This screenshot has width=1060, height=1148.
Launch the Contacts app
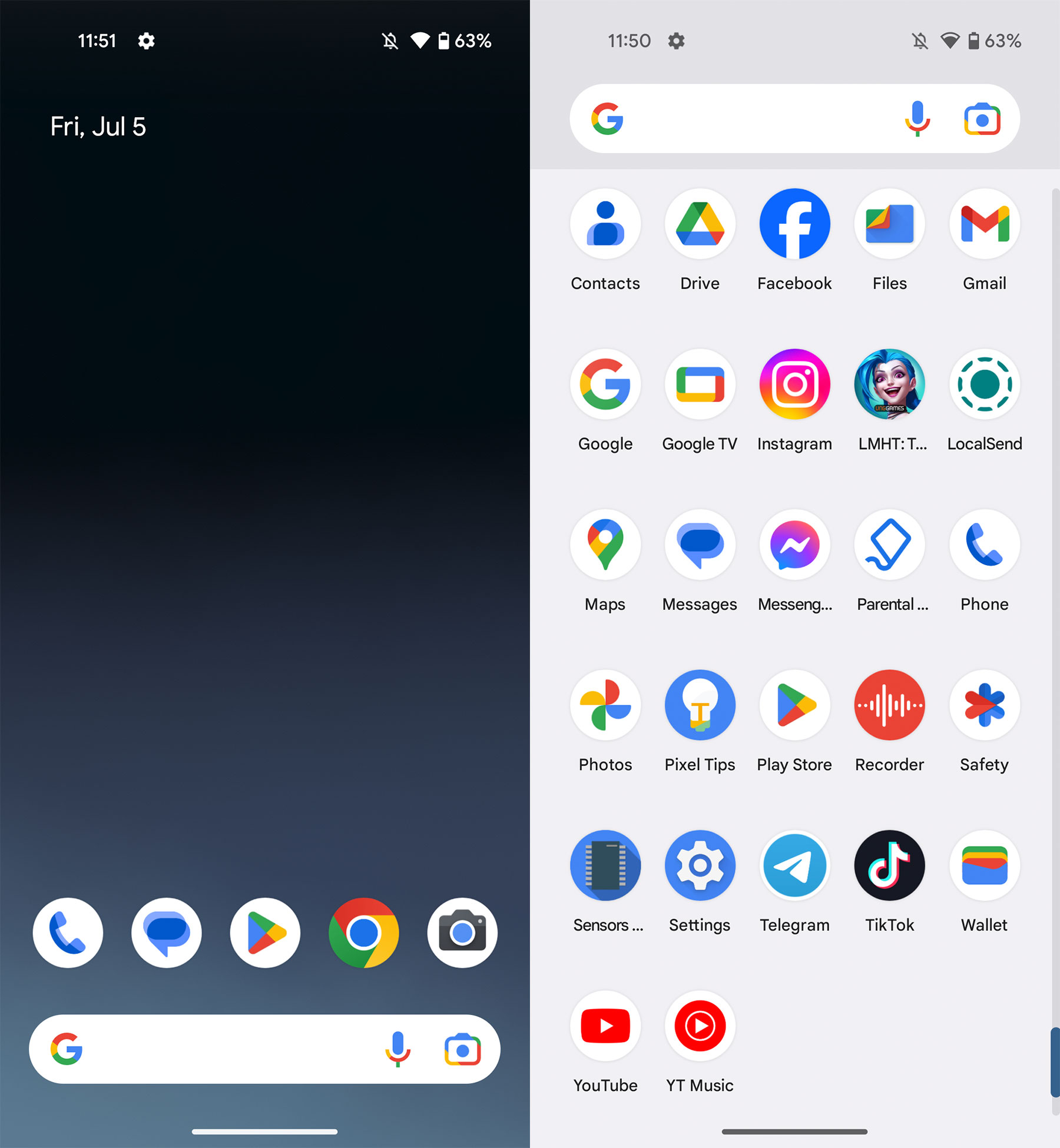click(x=605, y=224)
